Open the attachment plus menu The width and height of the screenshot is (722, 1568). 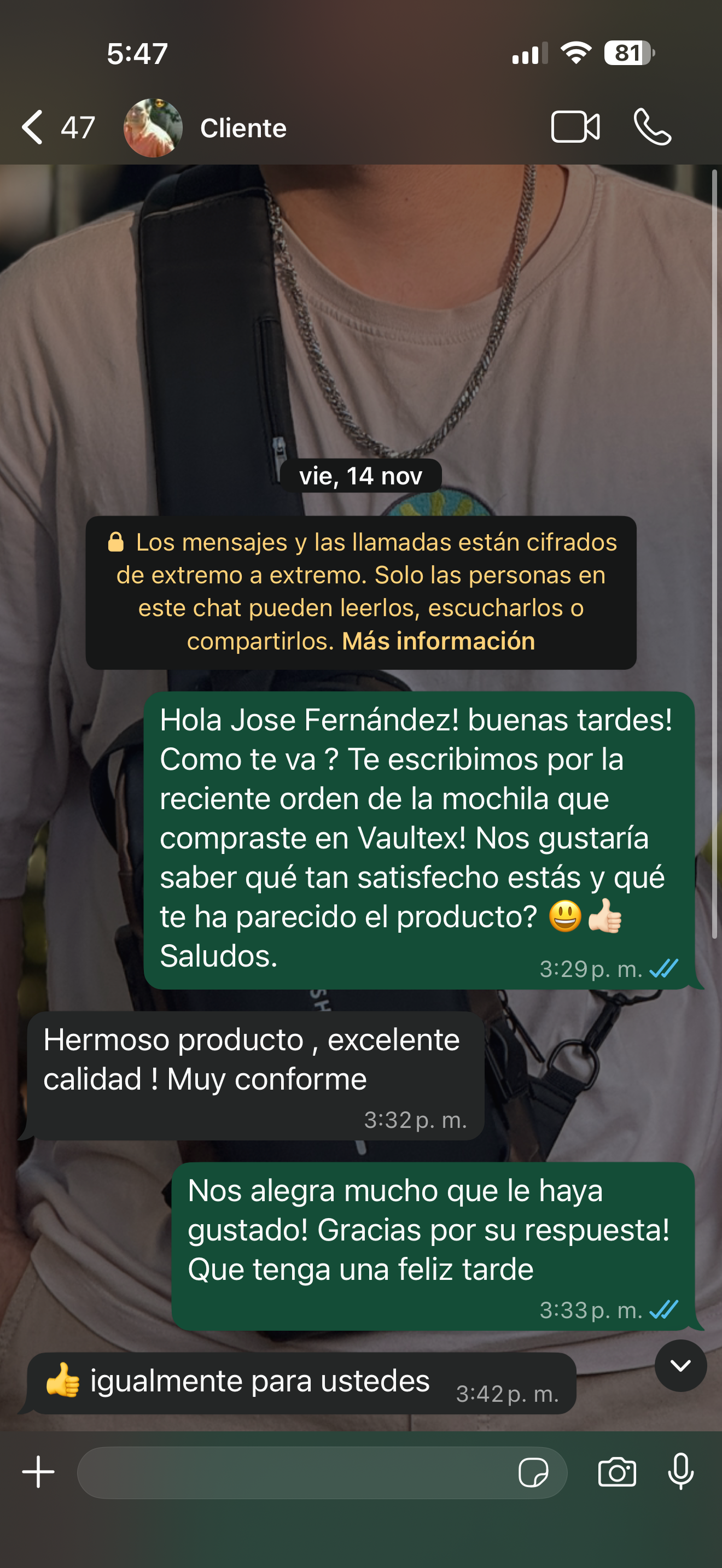click(38, 1472)
